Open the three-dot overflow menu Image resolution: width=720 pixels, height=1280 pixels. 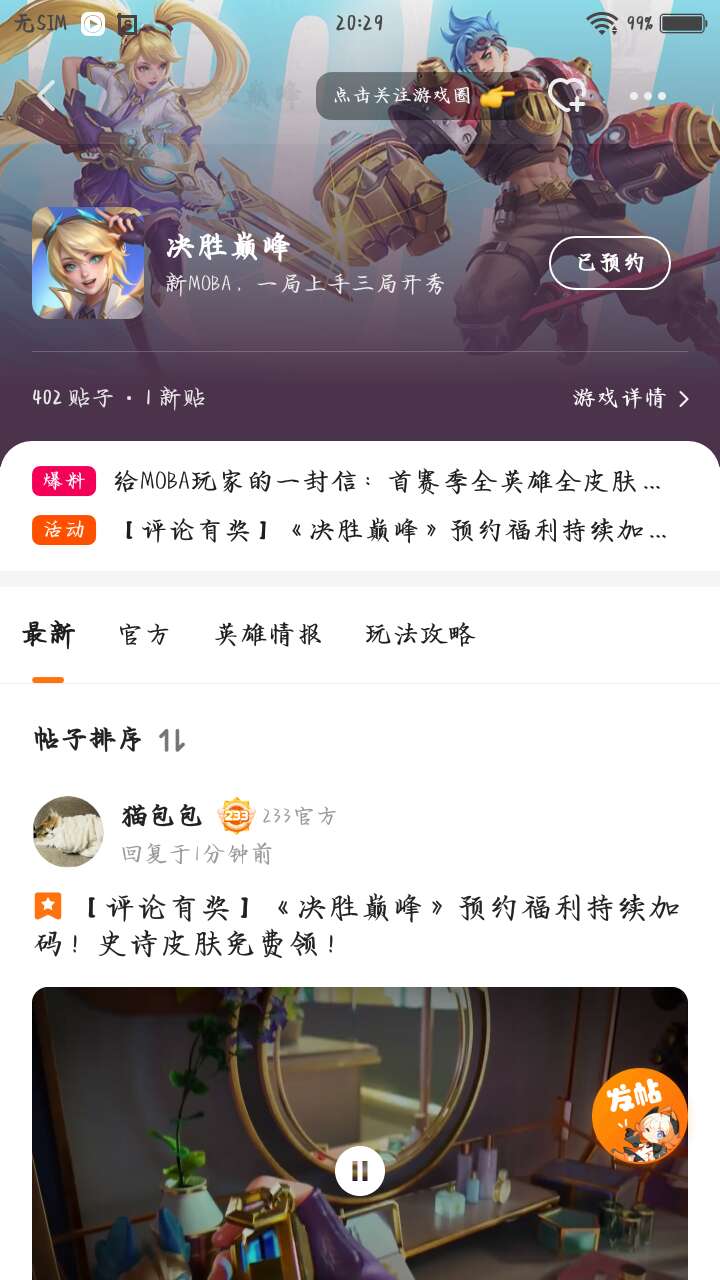click(x=647, y=96)
